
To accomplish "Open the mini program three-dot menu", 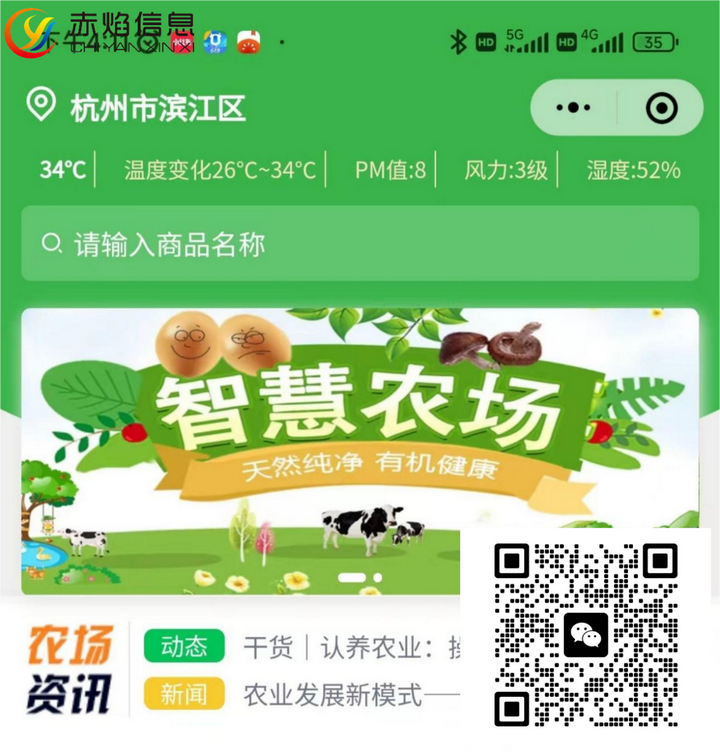I will [573, 108].
